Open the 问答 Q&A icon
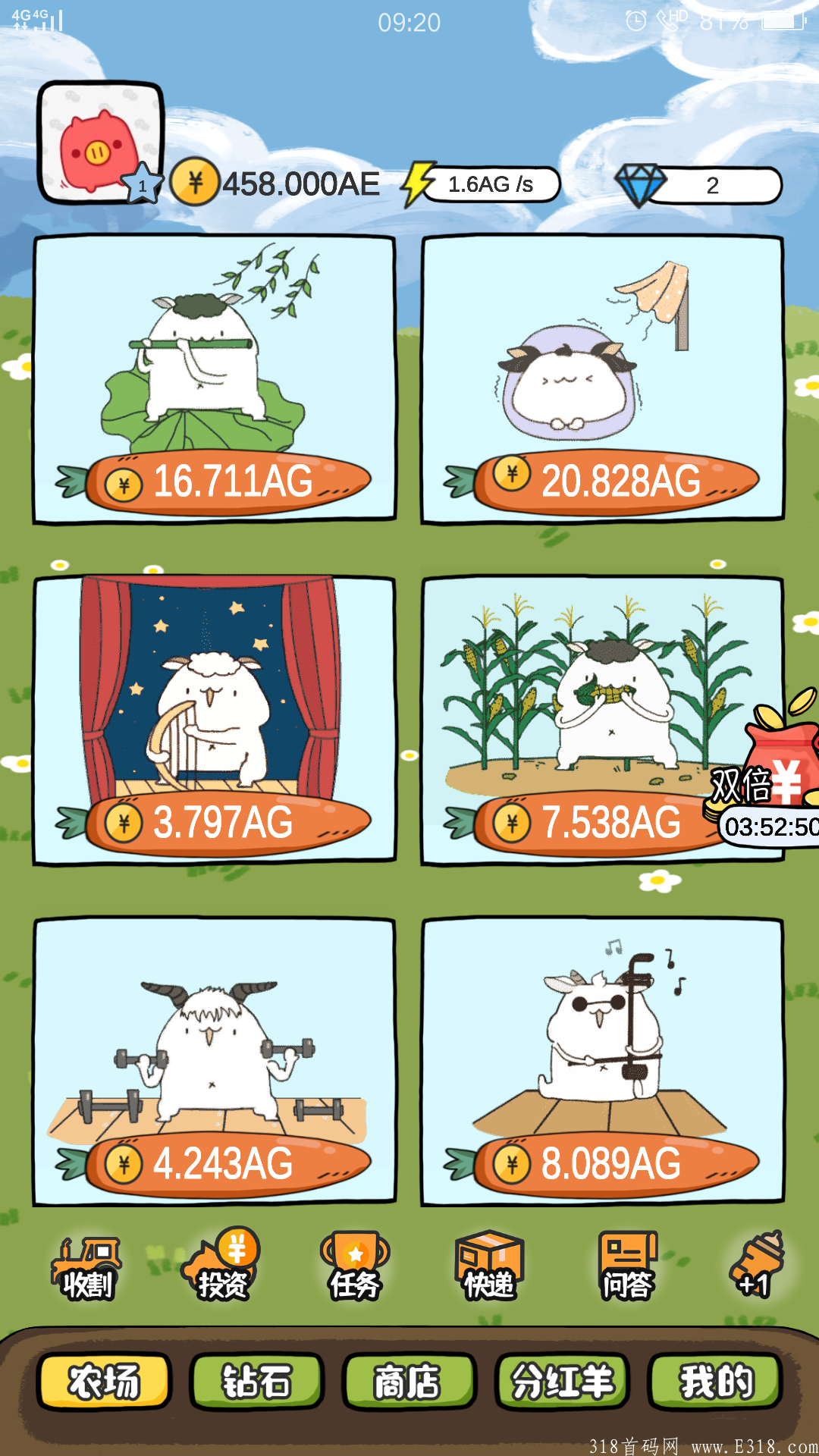 point(628,1266)
